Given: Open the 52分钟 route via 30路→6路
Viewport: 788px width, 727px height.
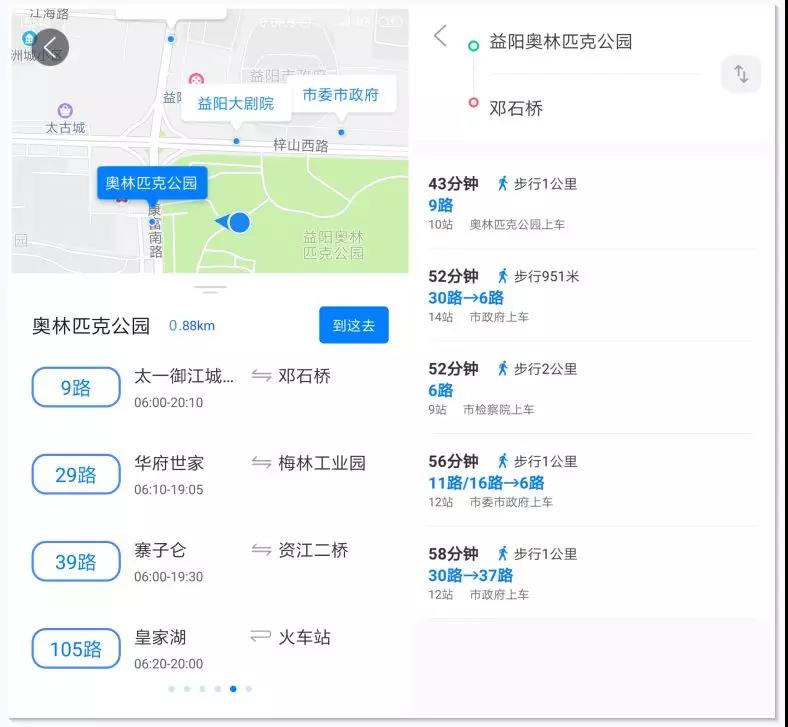Looking at the screenshot, I should pyautogui.click(x=590, y=296).
